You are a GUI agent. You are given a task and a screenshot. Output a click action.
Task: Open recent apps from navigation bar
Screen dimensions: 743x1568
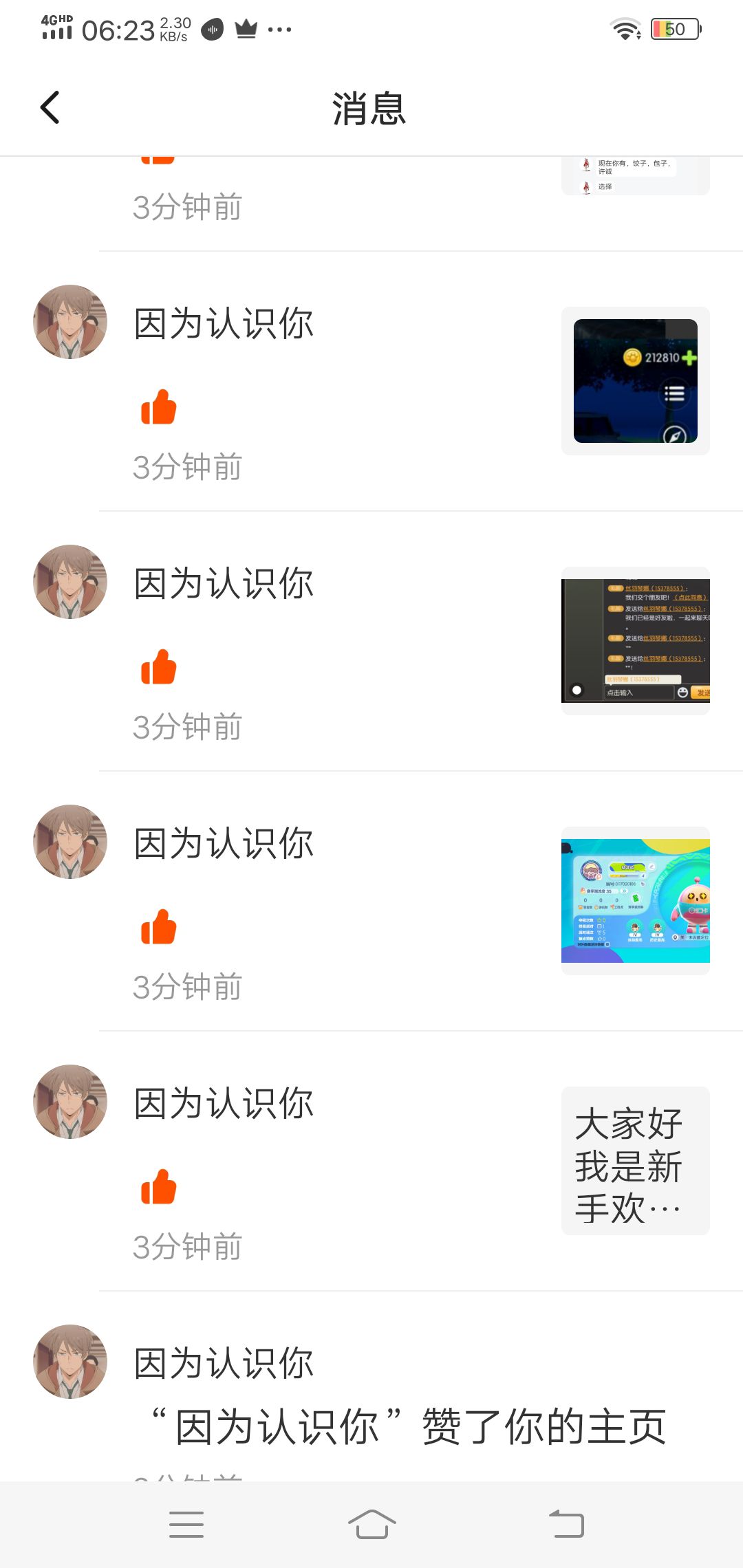(x=186, y=1525)
